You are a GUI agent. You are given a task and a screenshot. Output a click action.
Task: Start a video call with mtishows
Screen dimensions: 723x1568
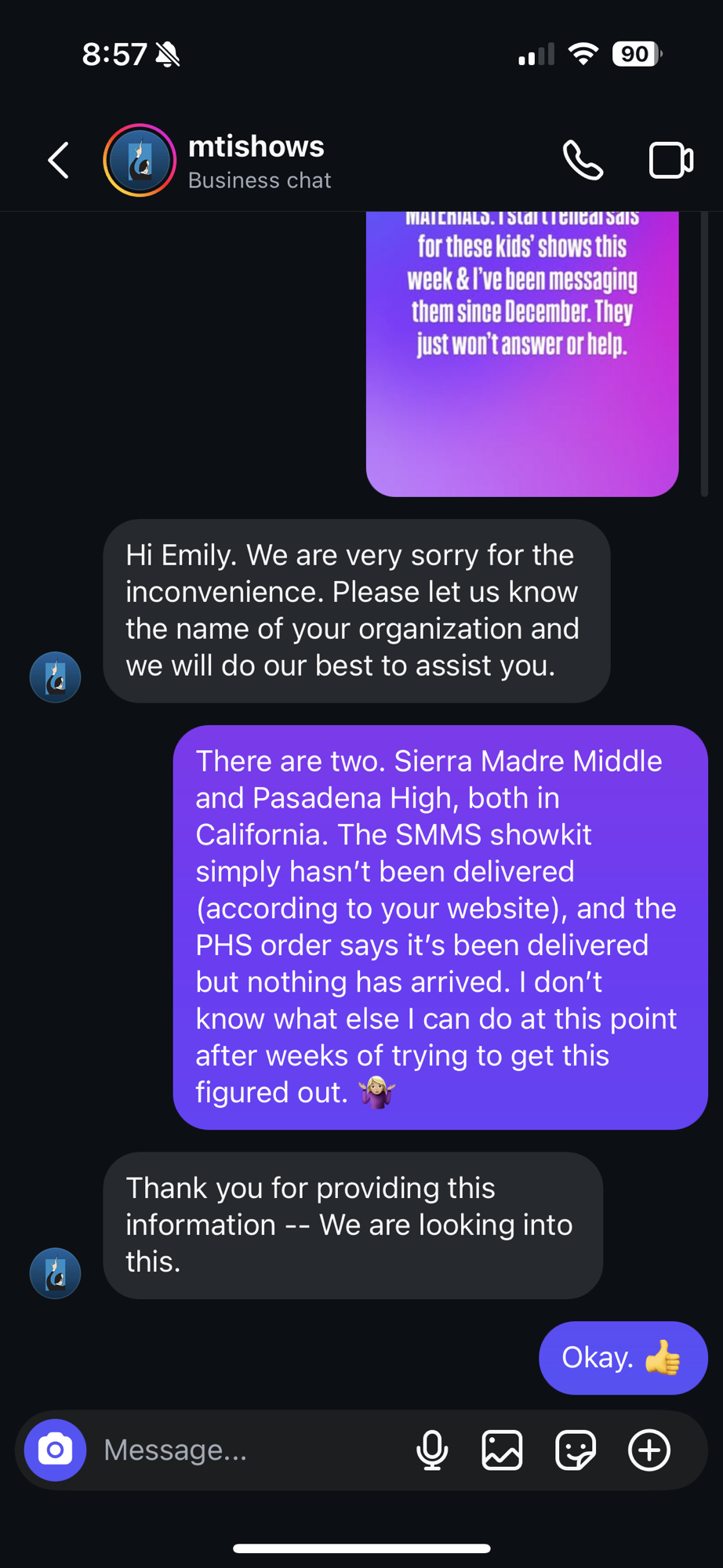coord(670,161)
